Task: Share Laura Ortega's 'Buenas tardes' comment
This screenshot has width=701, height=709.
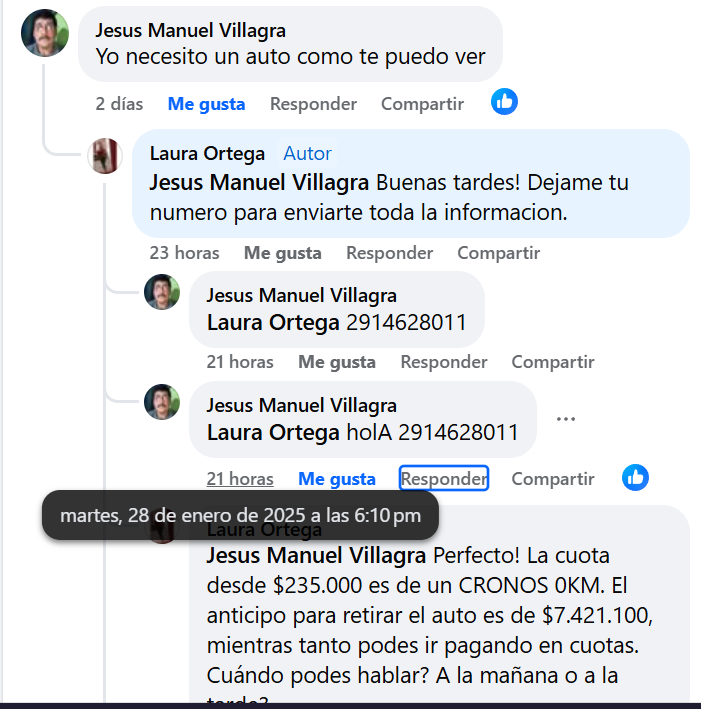Action: pyautogui.click(x=498, y=253)
